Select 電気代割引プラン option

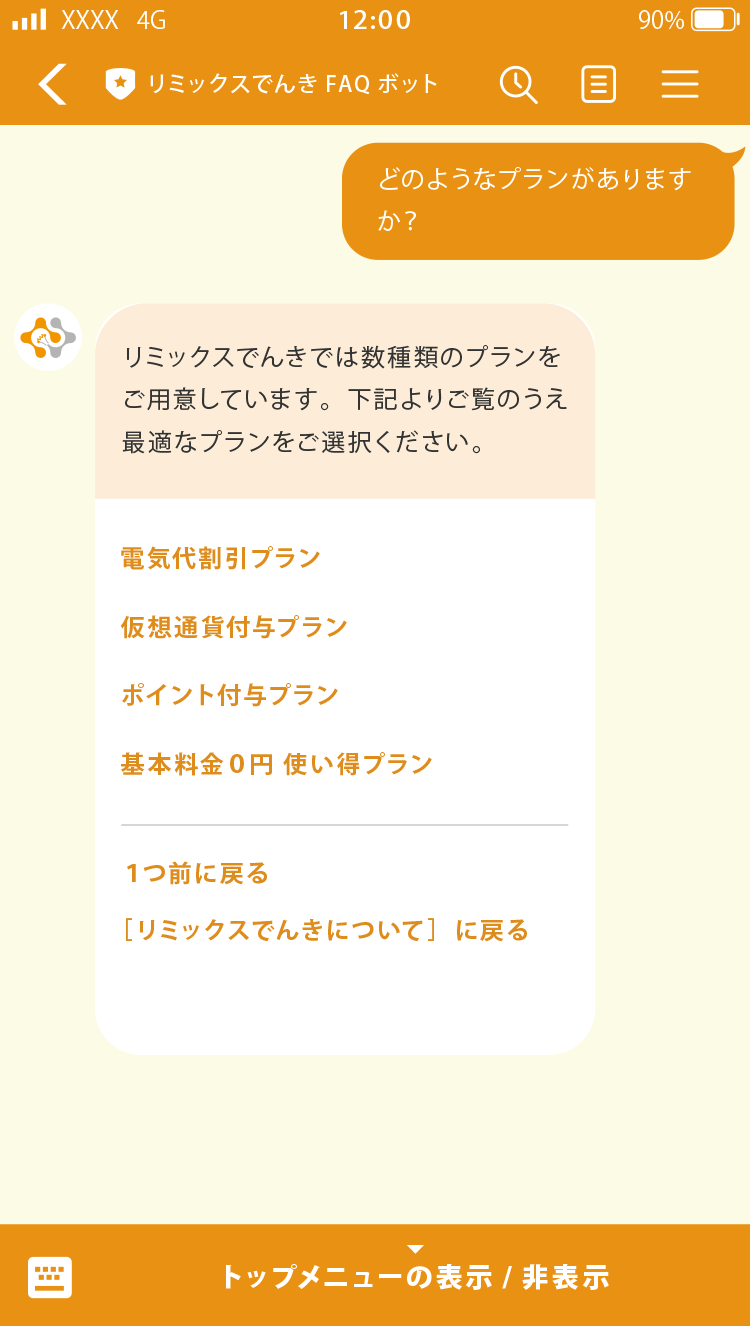(221, 558)
